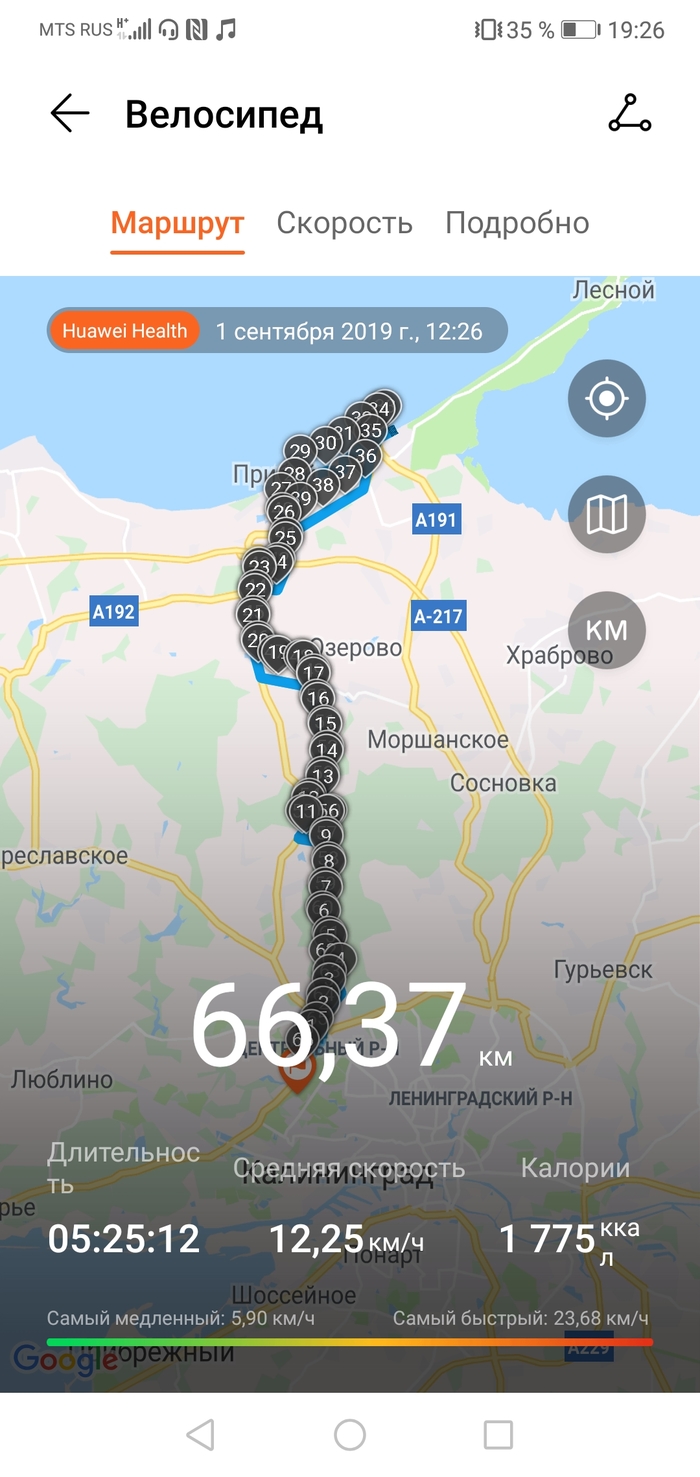
Task: Select the Маршрут tab
Action: (x=177, y=223)
